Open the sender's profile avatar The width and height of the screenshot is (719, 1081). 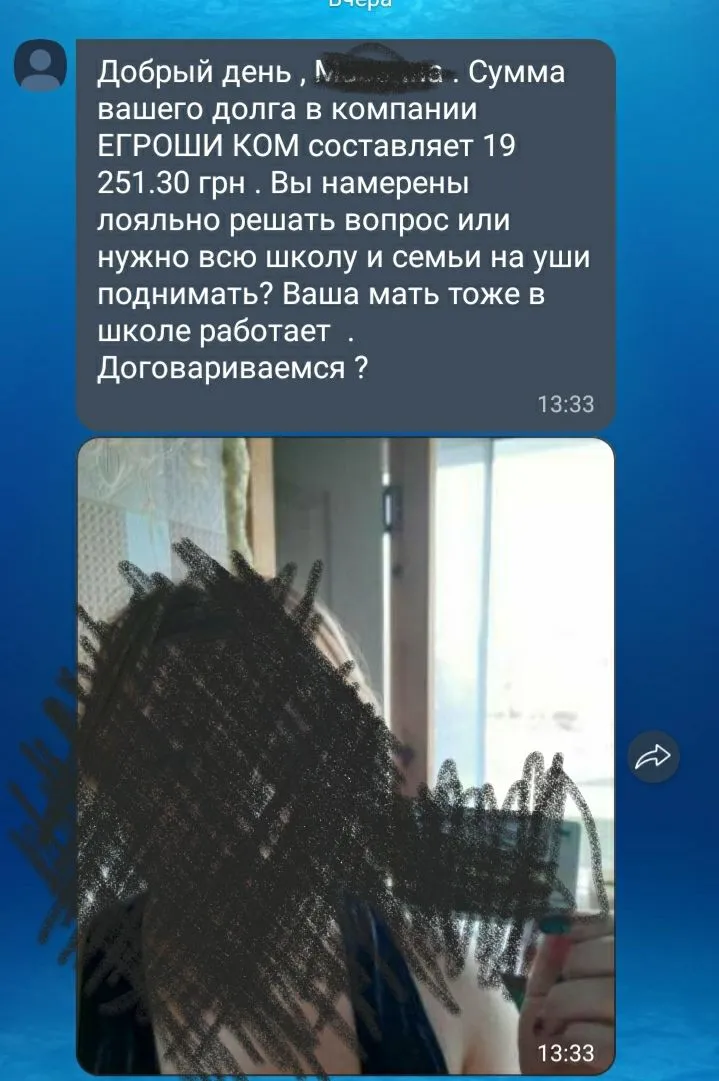(x=41, y=67)
